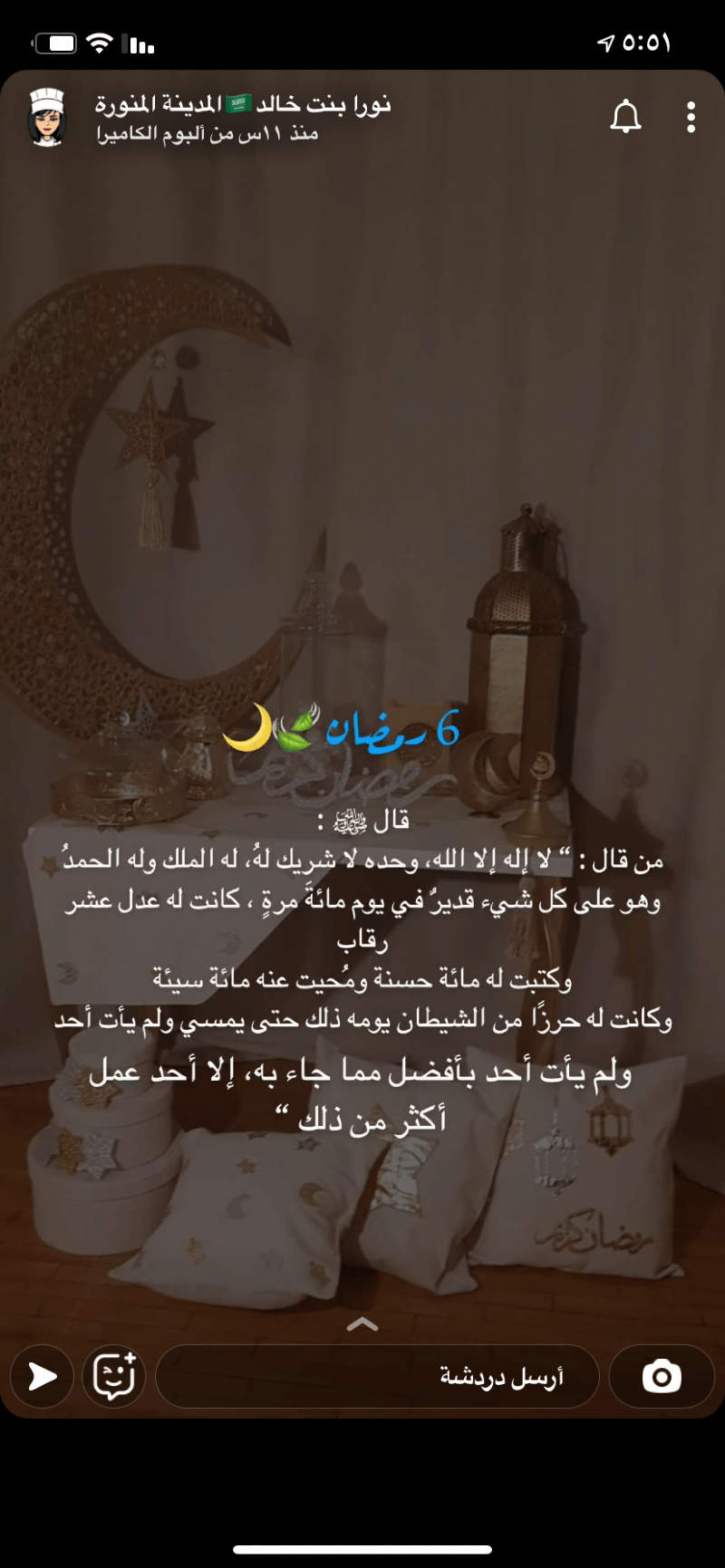Expand the swipe-up chevron above chat bar
The height and width of the screenshot is (1568, 725).
tap(362, 1324)
